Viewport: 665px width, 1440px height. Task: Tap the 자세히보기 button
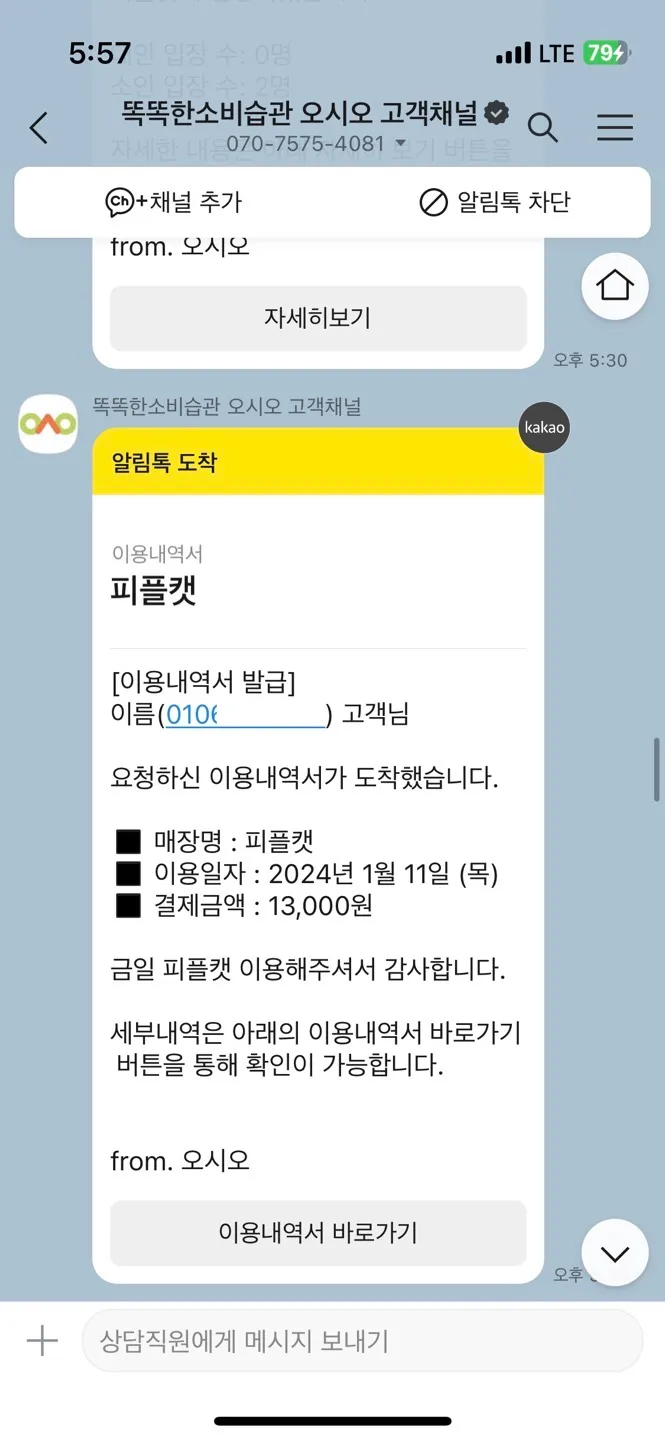tap(318, 318)
